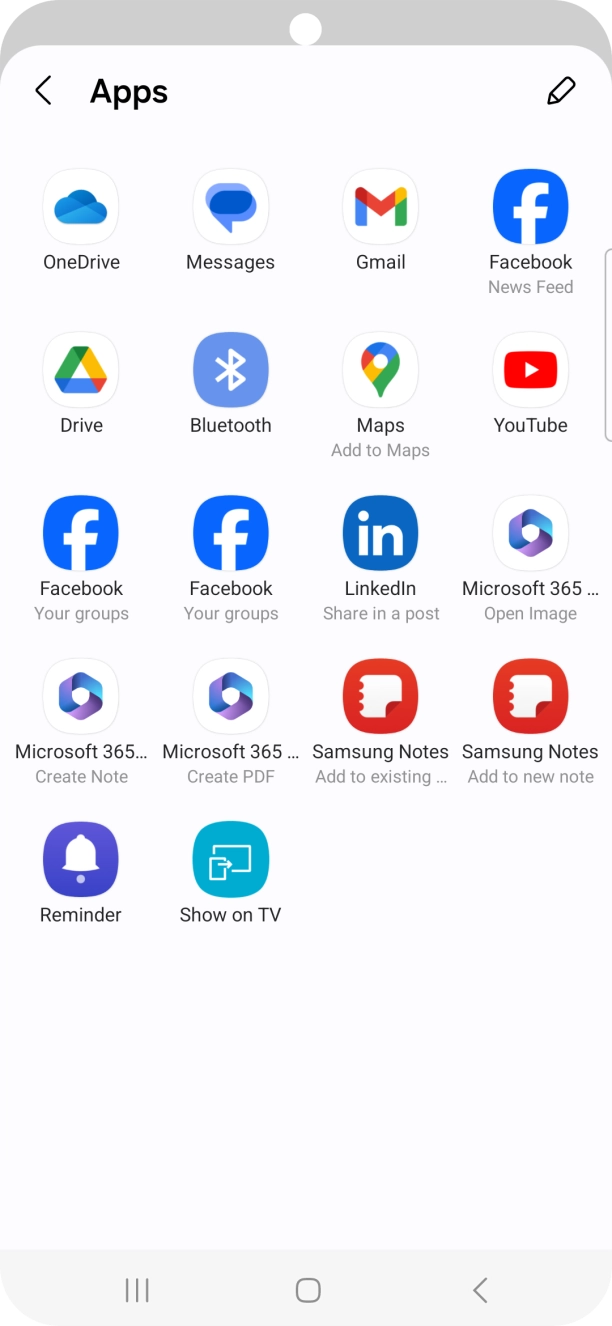Send via Bluetooth
The height and width of the screenshot is (1326, 612).
pyautogui.click(x=230, y=371)
